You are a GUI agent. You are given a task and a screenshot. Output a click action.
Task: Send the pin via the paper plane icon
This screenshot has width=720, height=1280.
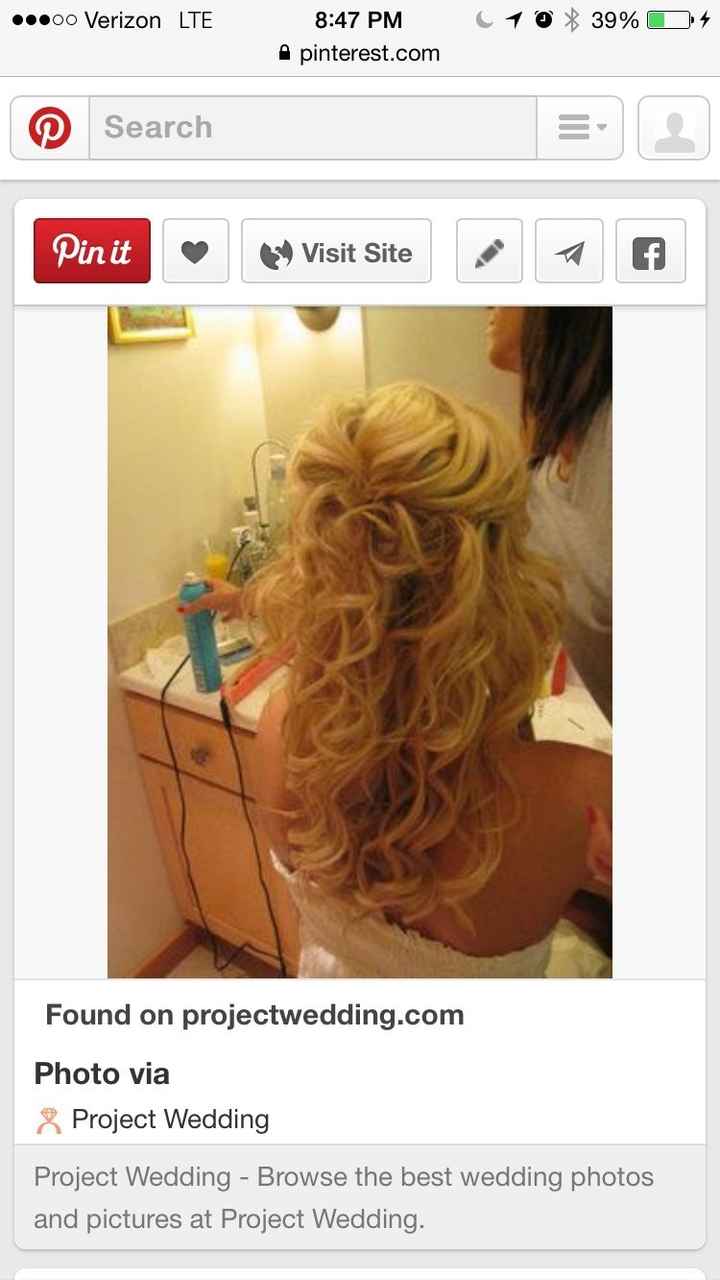(x=569, y=251)
